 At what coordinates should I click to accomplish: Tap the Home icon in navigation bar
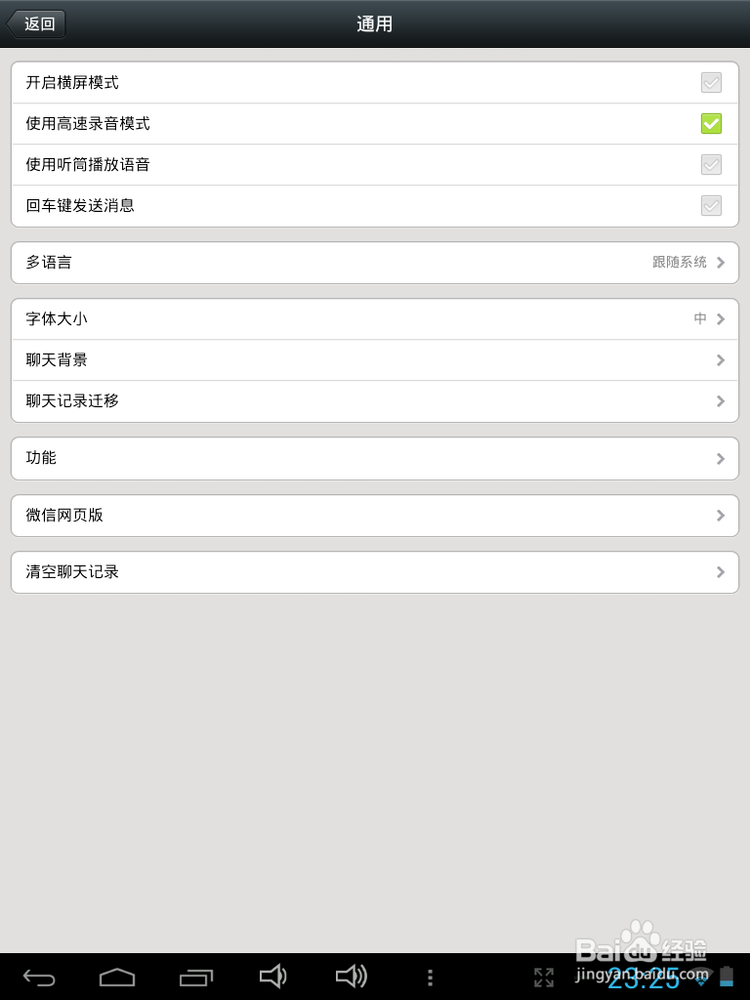pos(117,978)
